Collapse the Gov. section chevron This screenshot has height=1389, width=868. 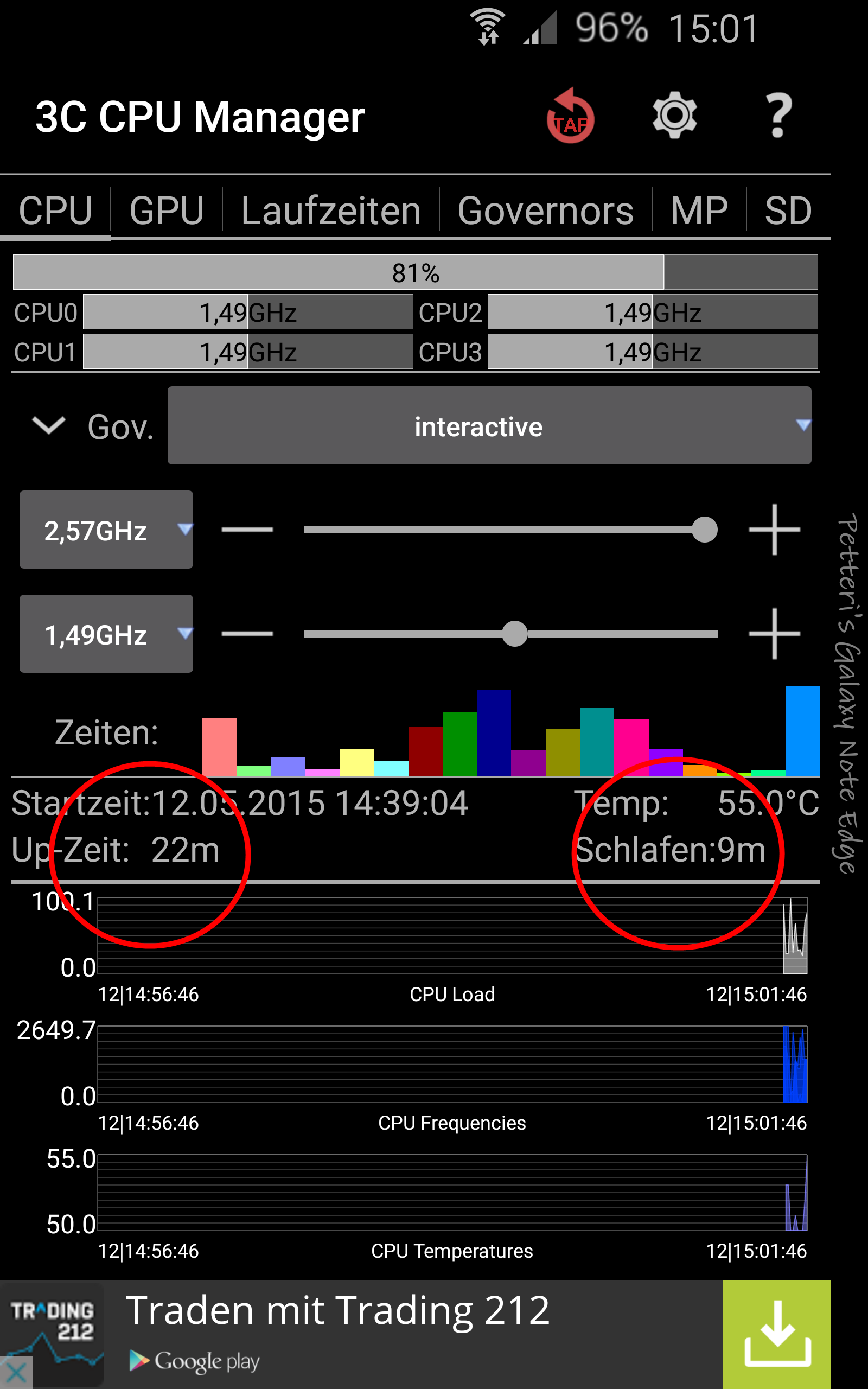point(49,425)
